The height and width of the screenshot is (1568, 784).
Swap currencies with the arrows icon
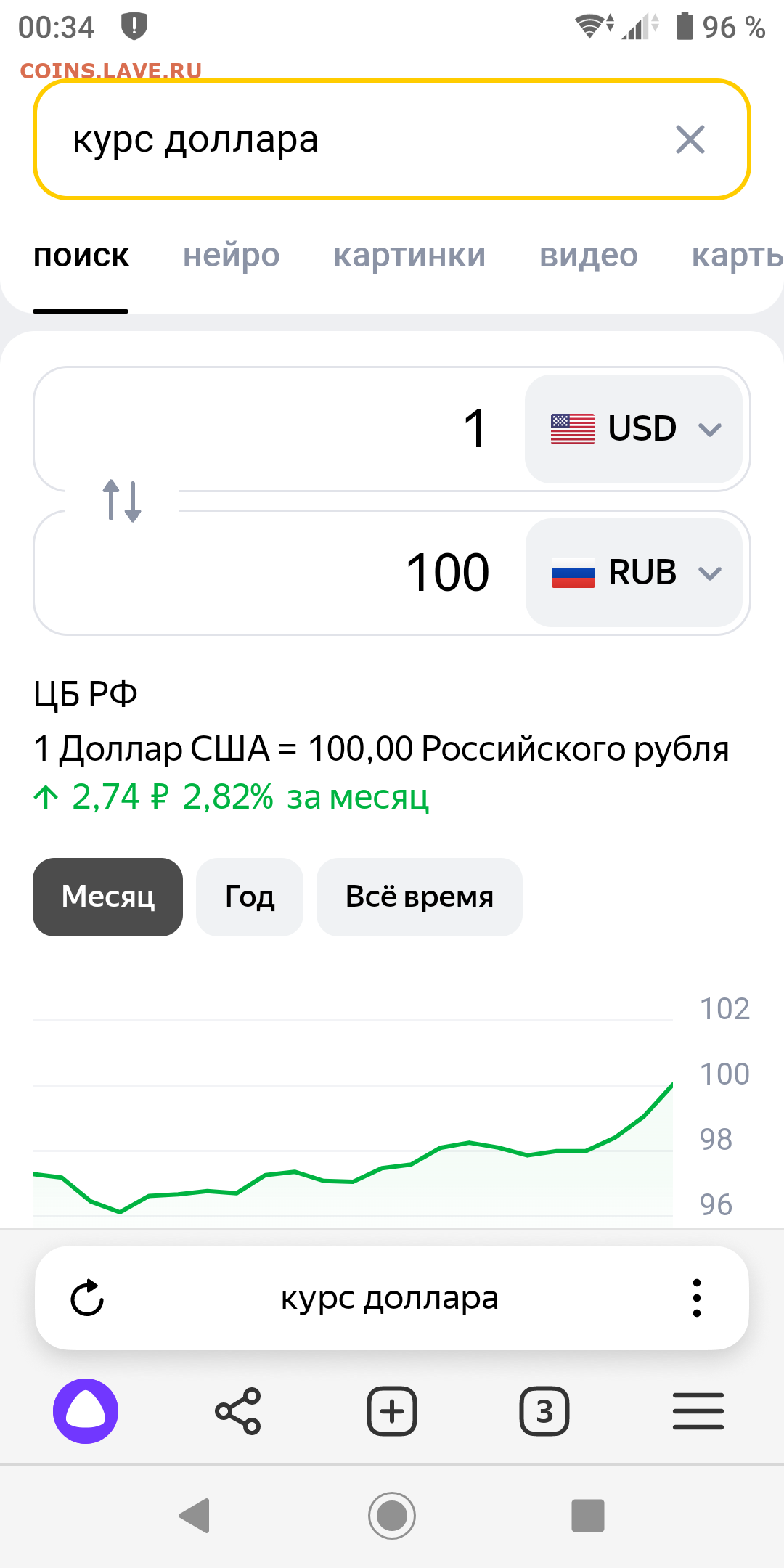(x=122, y=501)
